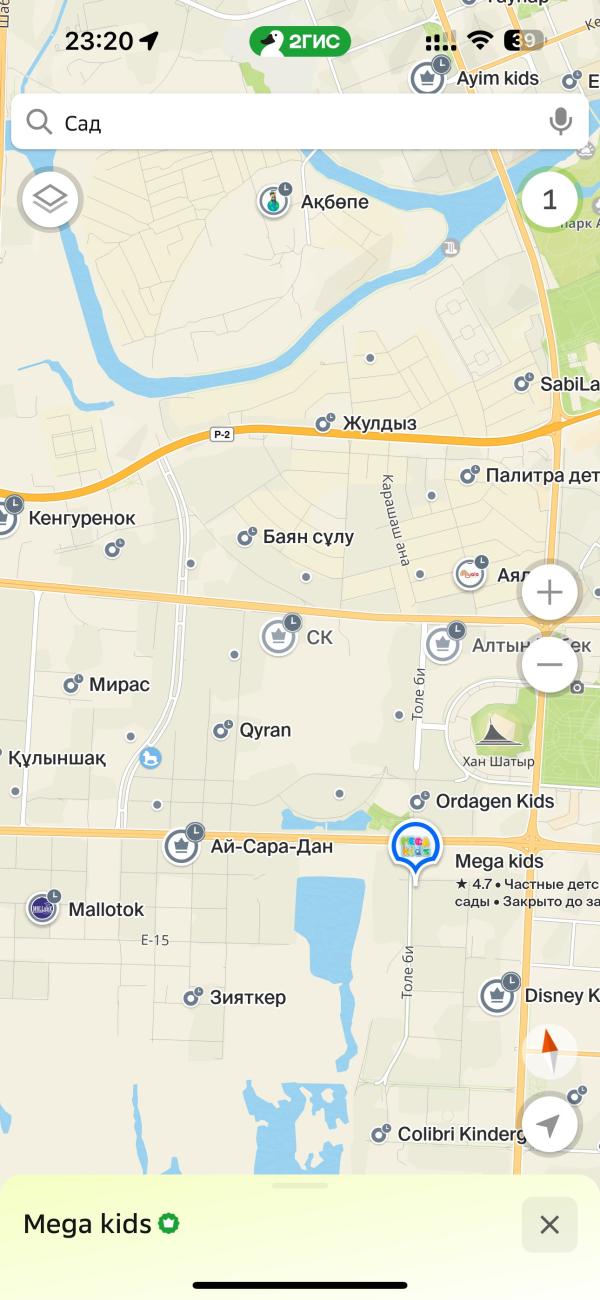This screenshot has height=1300, width=600.
Task: Zoom out with the minus button
Action: point(549,665)
